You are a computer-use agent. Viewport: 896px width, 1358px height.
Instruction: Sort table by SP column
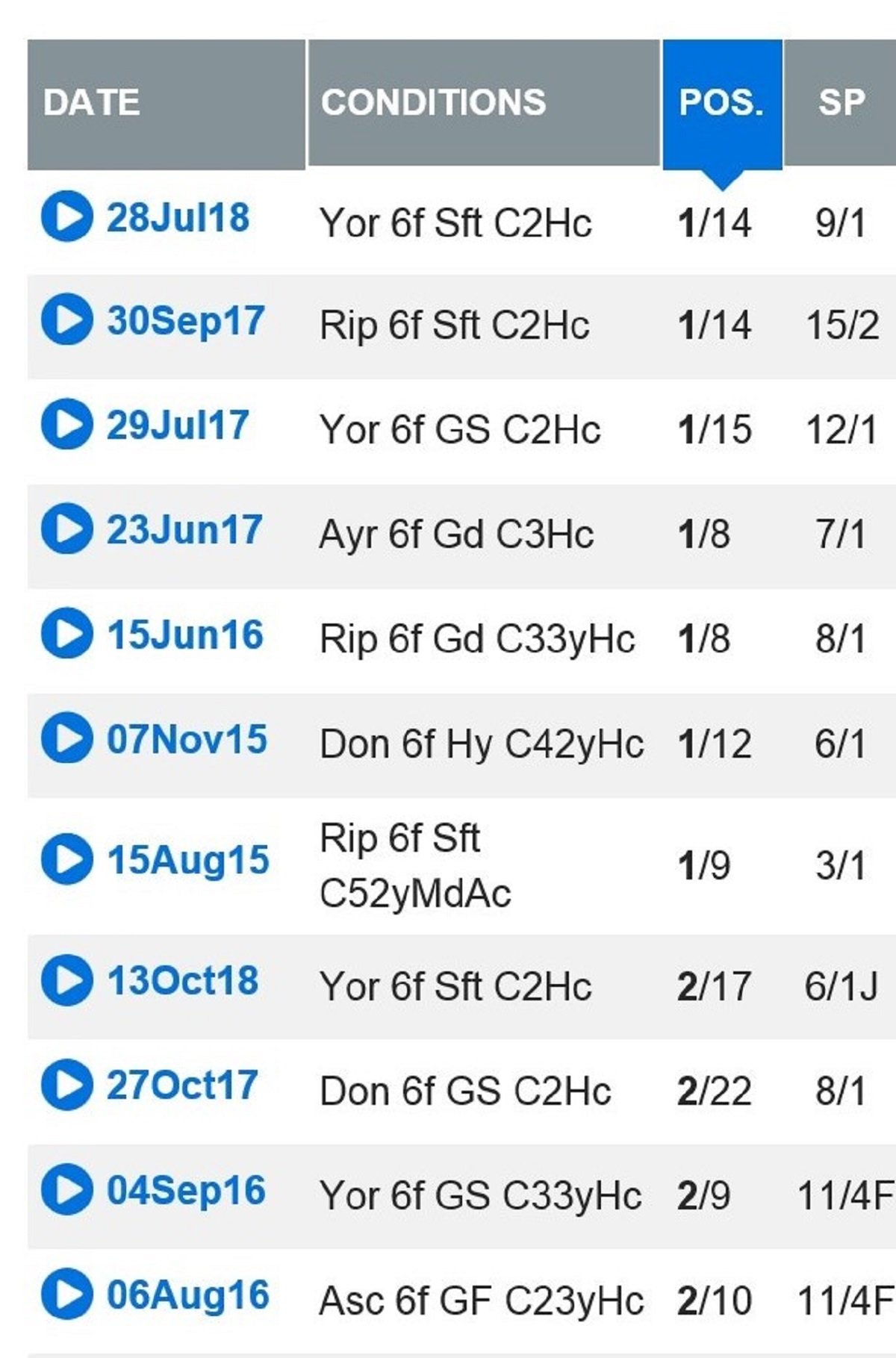[x=841, y=103]
